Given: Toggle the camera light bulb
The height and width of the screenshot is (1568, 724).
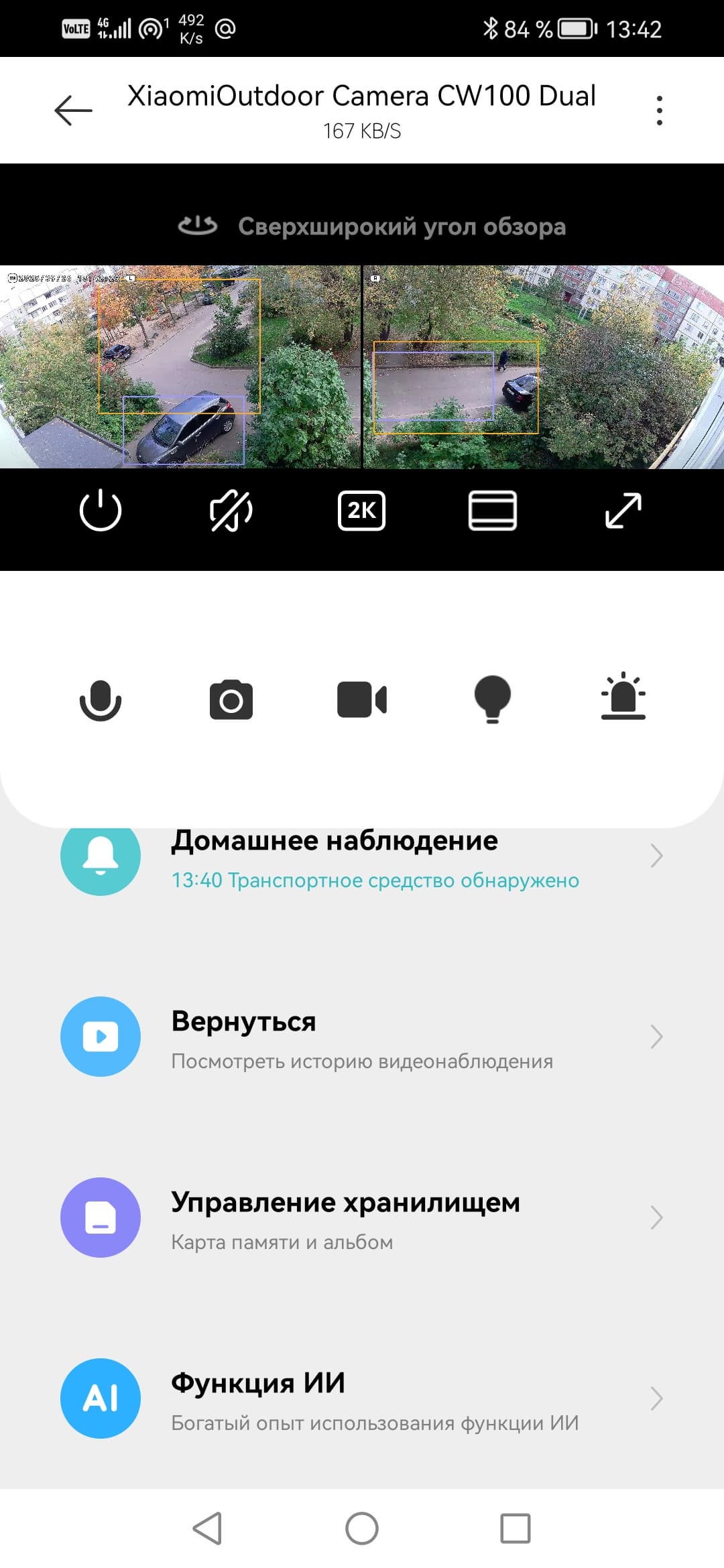Looking at the screenshot, I should [x=493, y=700].
